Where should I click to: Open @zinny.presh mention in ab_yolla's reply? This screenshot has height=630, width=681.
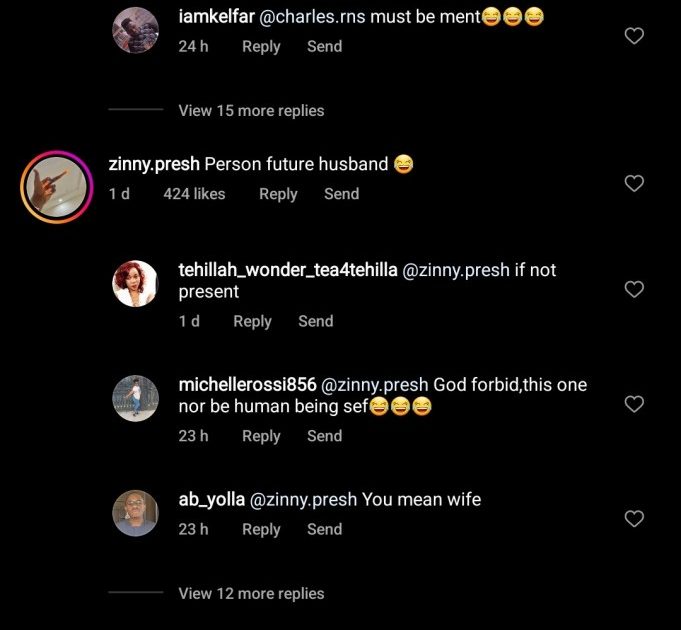click(x=303, y=499)
